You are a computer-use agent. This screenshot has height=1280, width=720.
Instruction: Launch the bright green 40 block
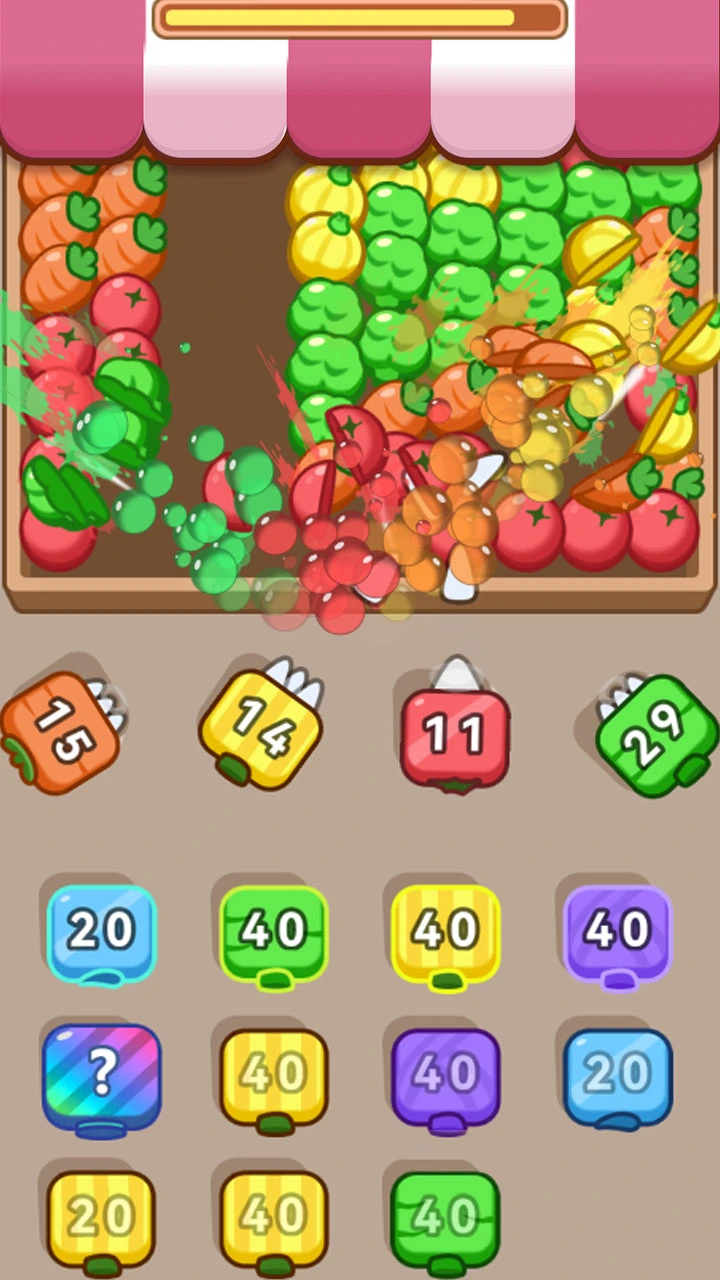click(x=273, y=931)
